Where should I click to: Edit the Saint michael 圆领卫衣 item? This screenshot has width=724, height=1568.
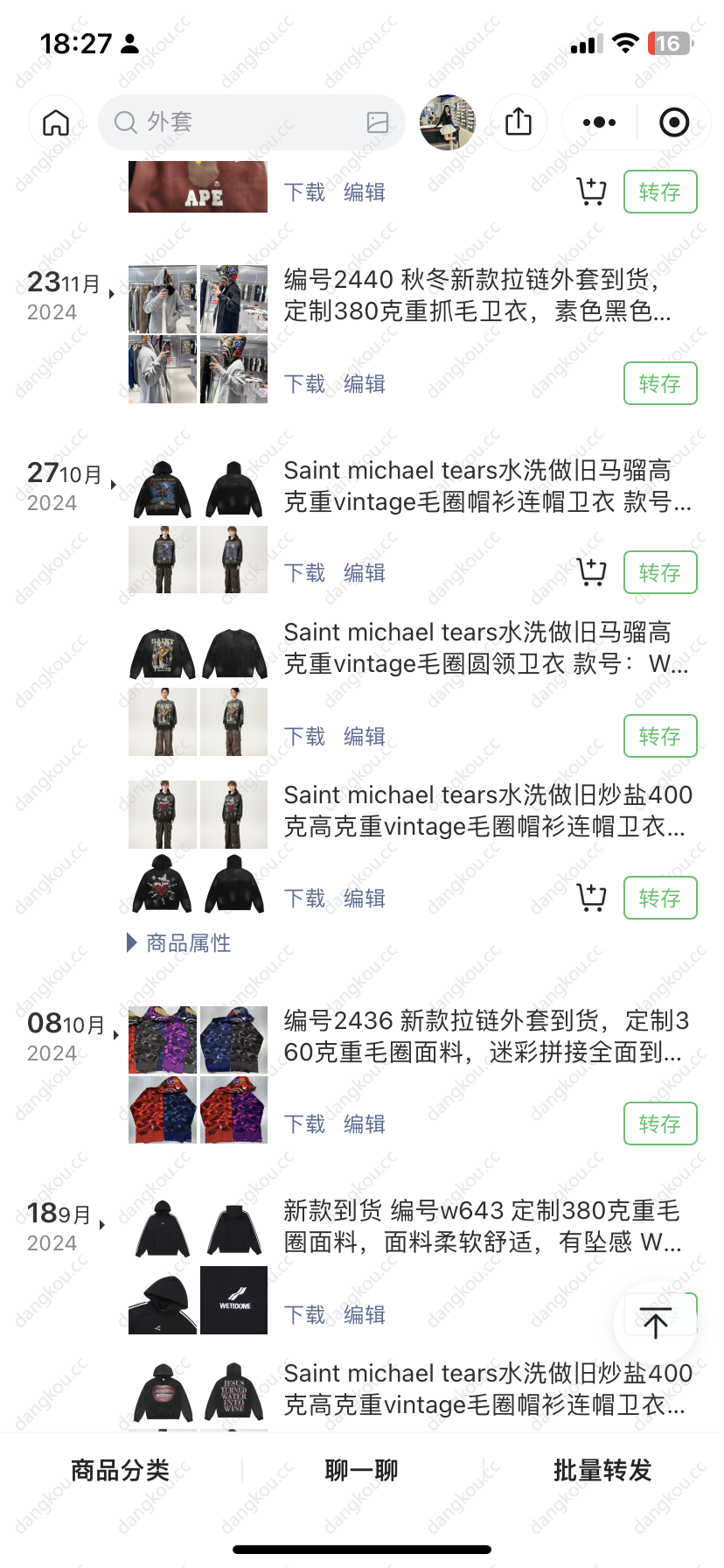click(x=365, y=736)
